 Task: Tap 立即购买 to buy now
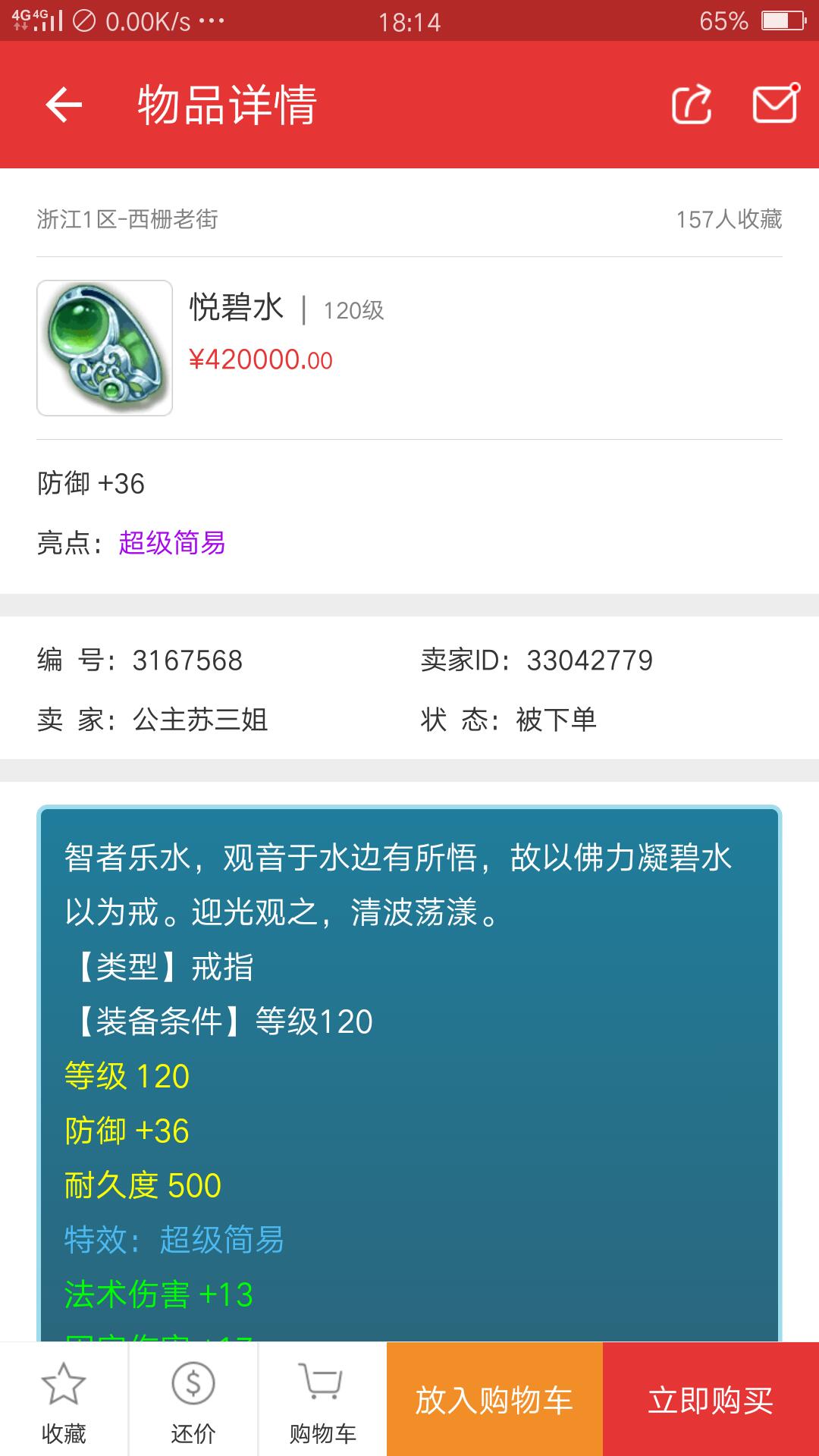pos(711,1400)
